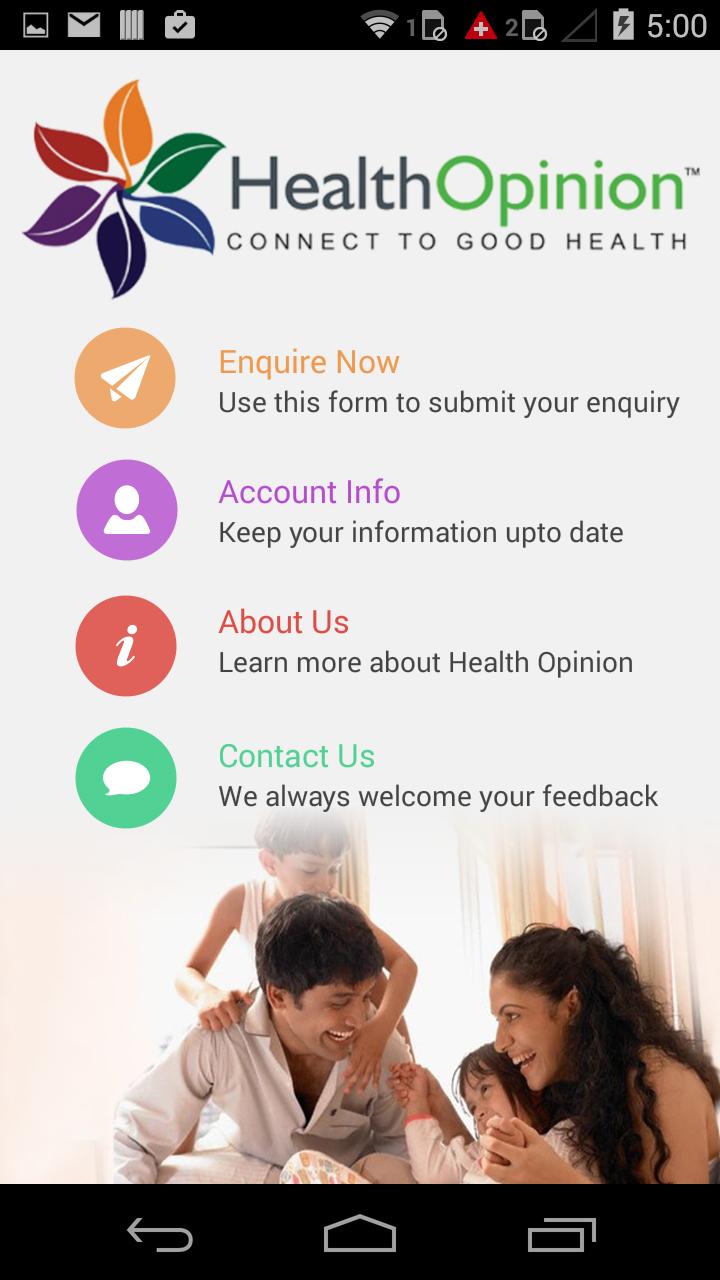Image resolution: width=720 pixels, height=1280 pixels.
Task: Open Account Info
Action: tap(309, 492)
